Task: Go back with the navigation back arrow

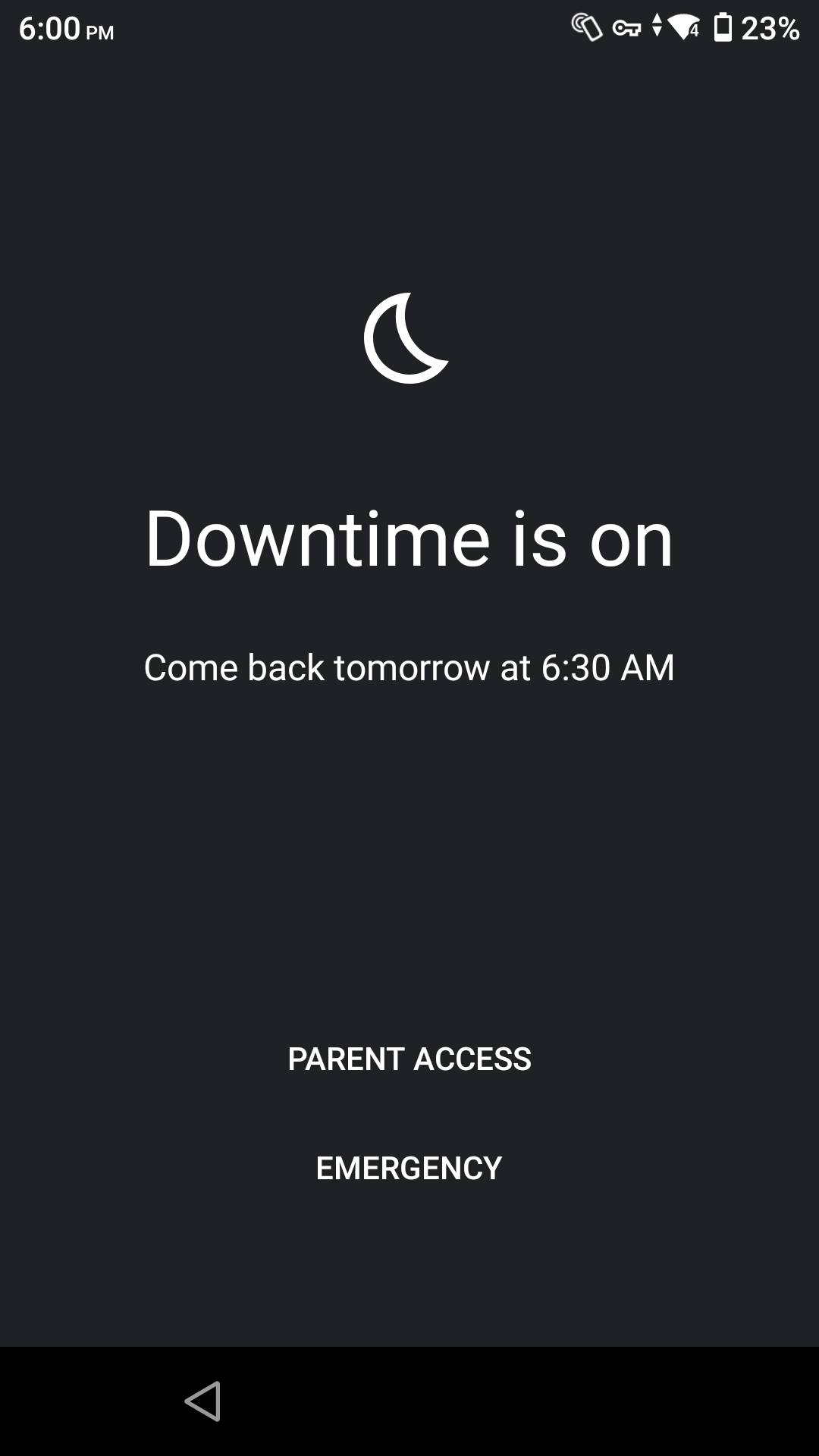Action: [203, 1401]
